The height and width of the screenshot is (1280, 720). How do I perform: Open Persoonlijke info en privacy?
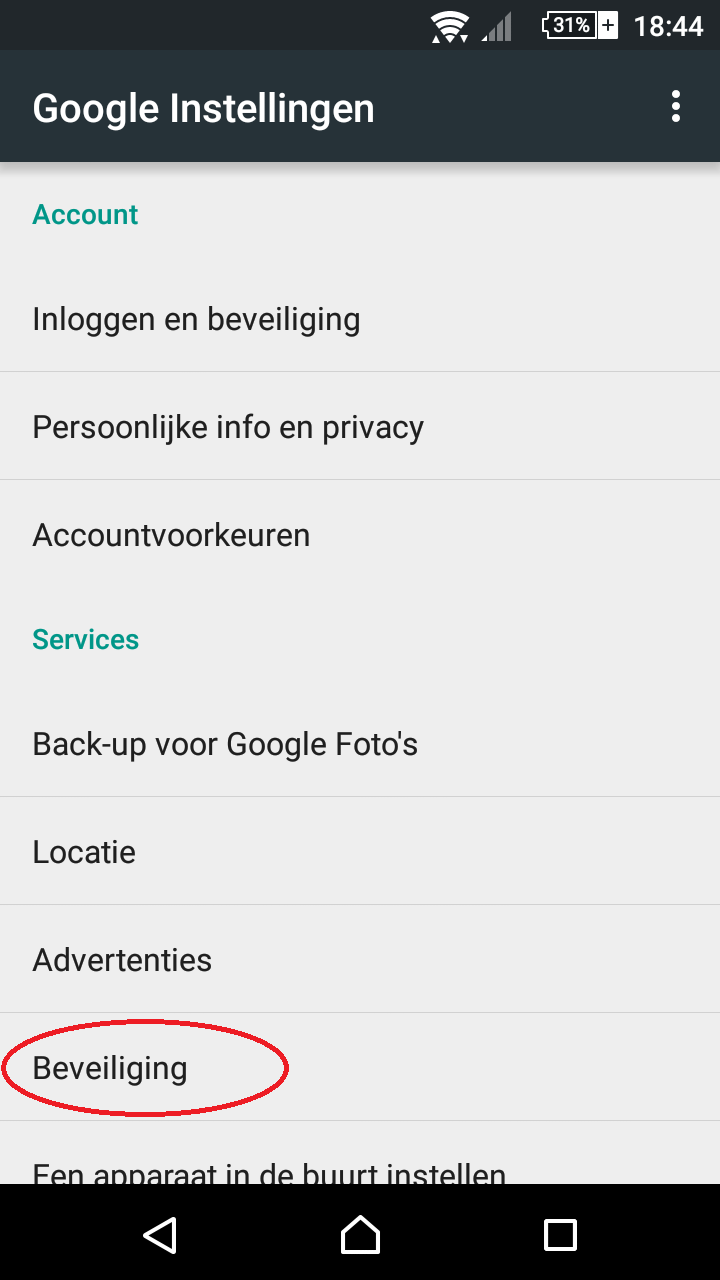click(360, 427)
